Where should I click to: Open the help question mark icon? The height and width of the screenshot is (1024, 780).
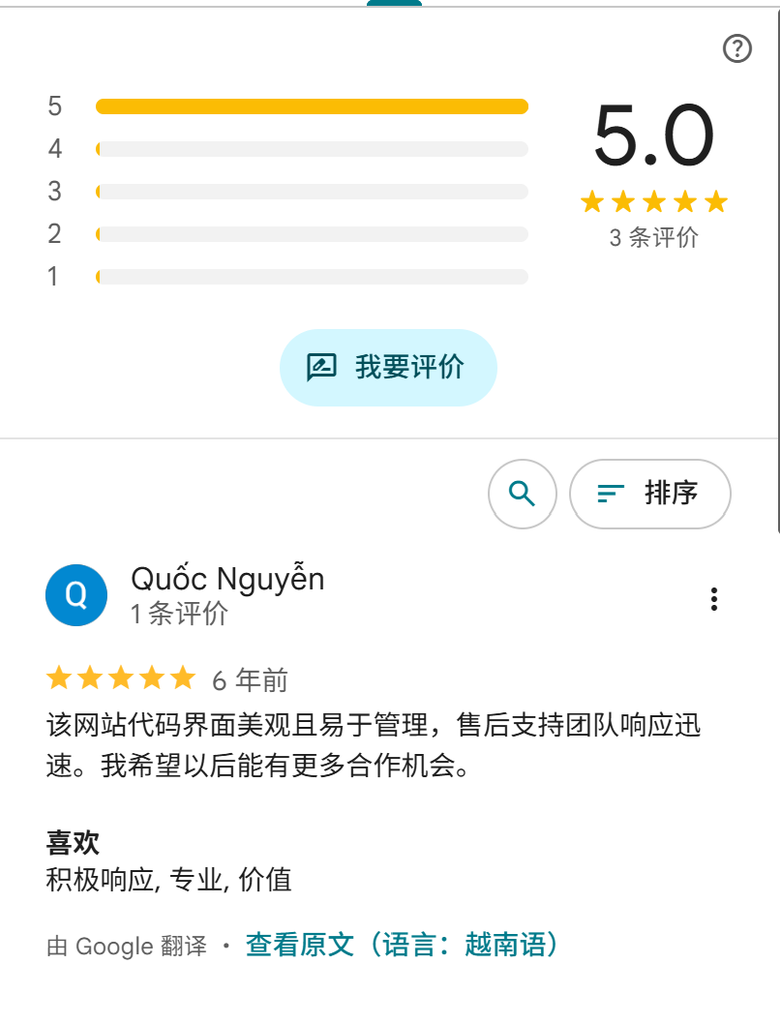pos(737,48)
